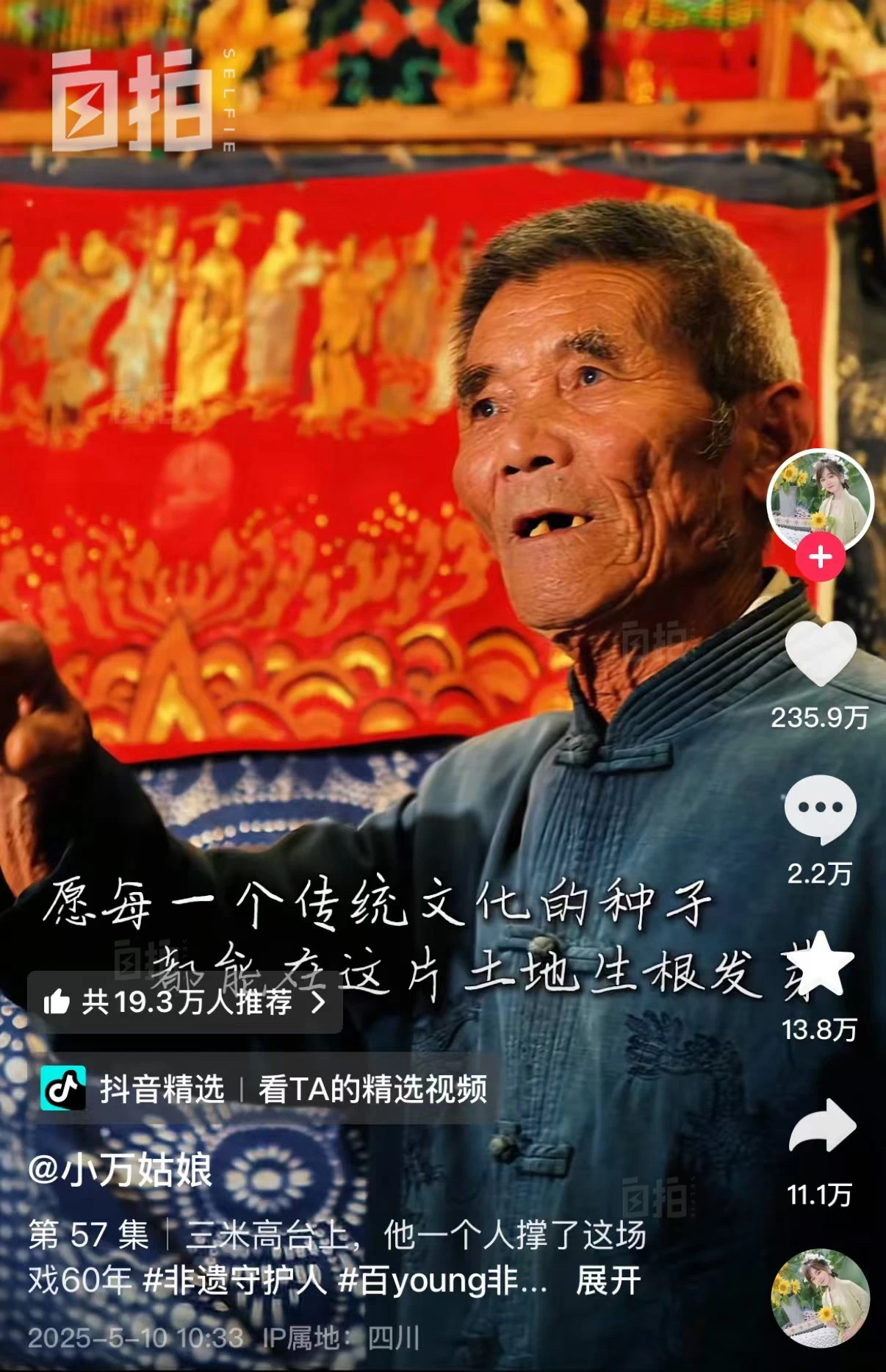Follow the creator with the red plus button
The height and width of the screenshot is (1372, 886).
(820, 557)
